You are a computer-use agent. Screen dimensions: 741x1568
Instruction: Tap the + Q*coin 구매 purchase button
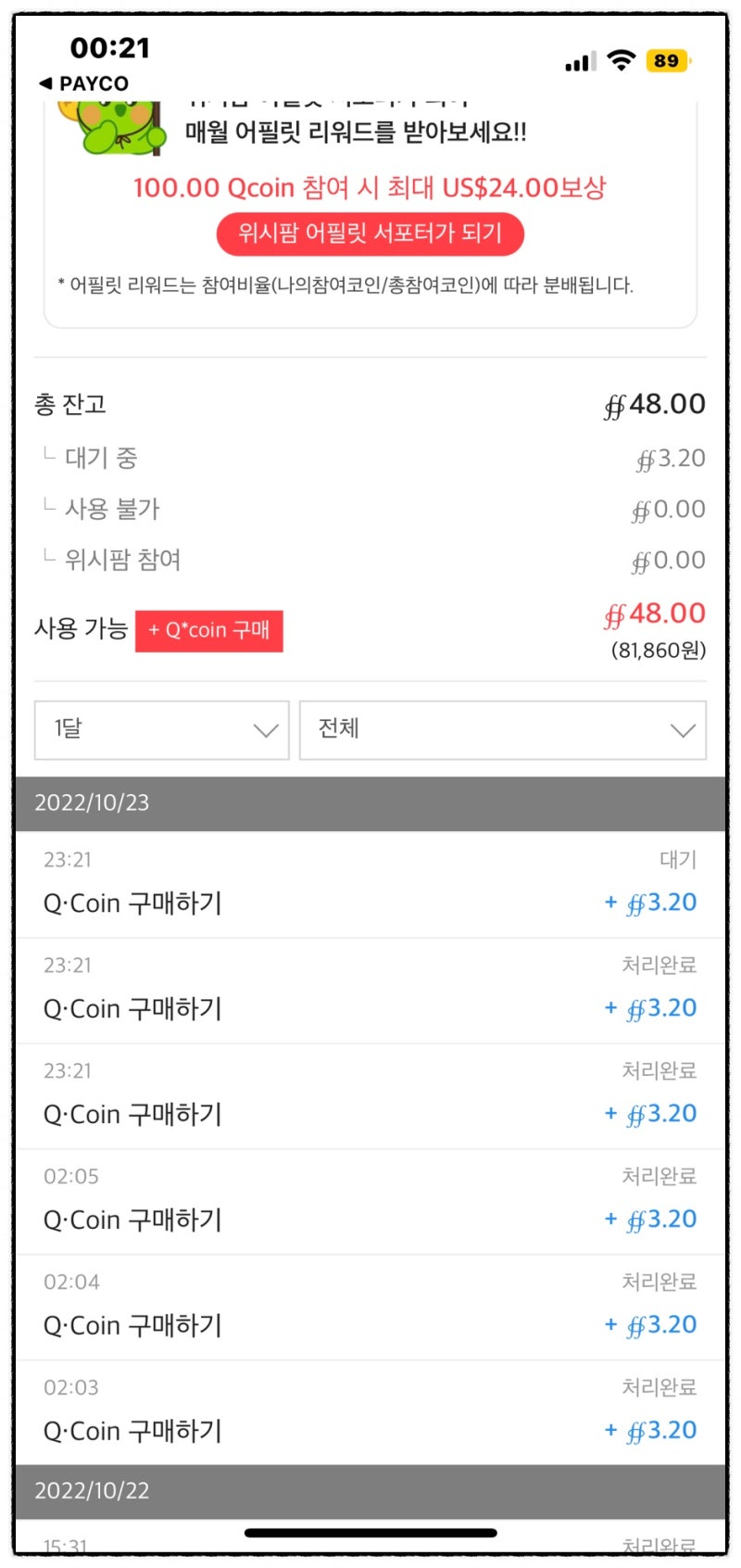208,630
